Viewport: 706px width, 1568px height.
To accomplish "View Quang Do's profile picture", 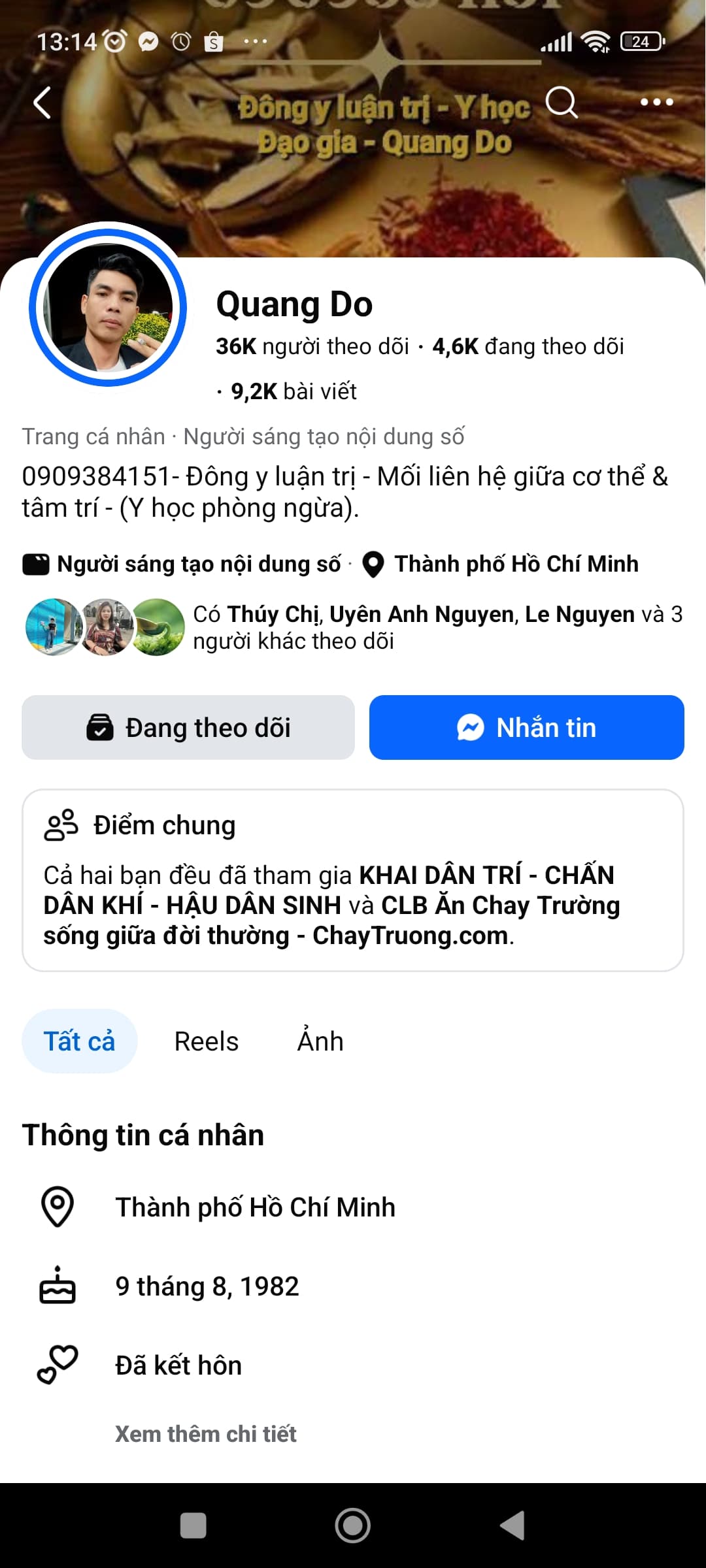I will click(x=108, y=307).
